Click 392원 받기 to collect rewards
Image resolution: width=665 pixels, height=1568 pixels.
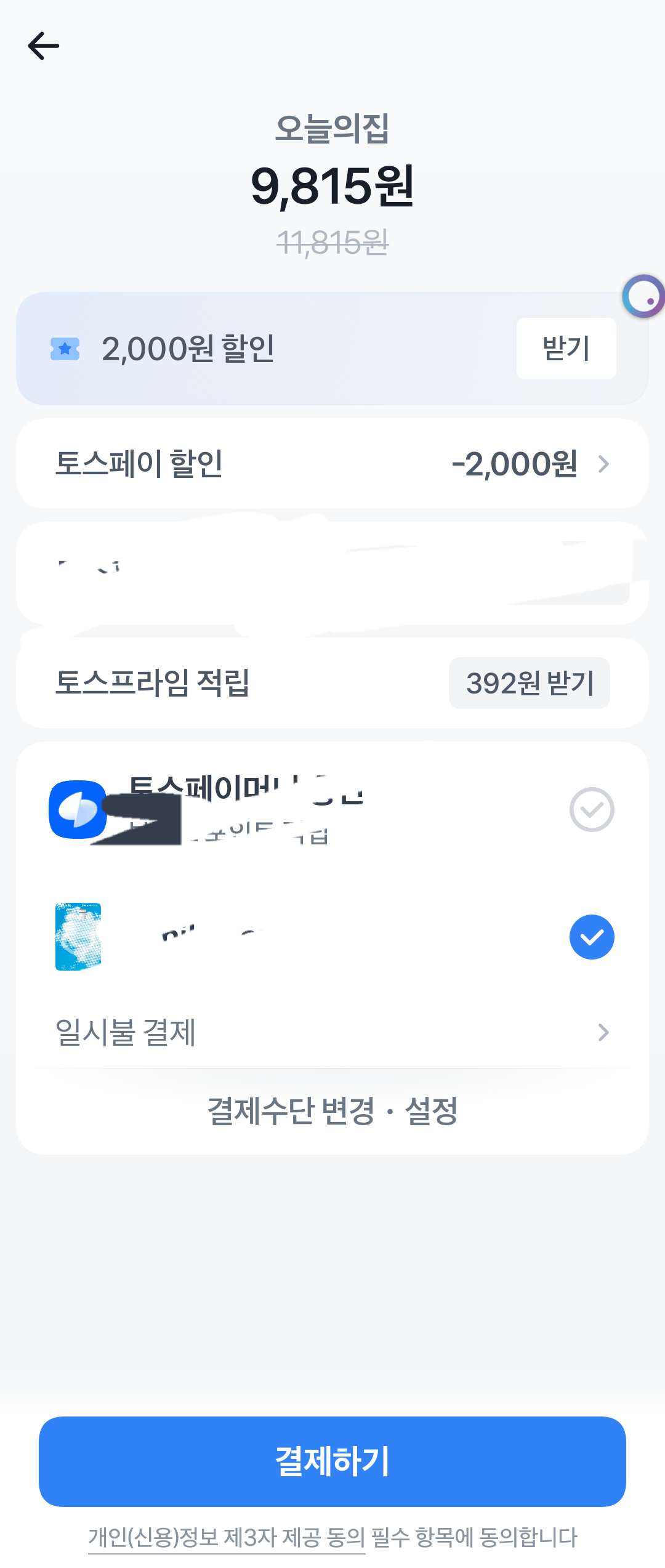point(529,684)
